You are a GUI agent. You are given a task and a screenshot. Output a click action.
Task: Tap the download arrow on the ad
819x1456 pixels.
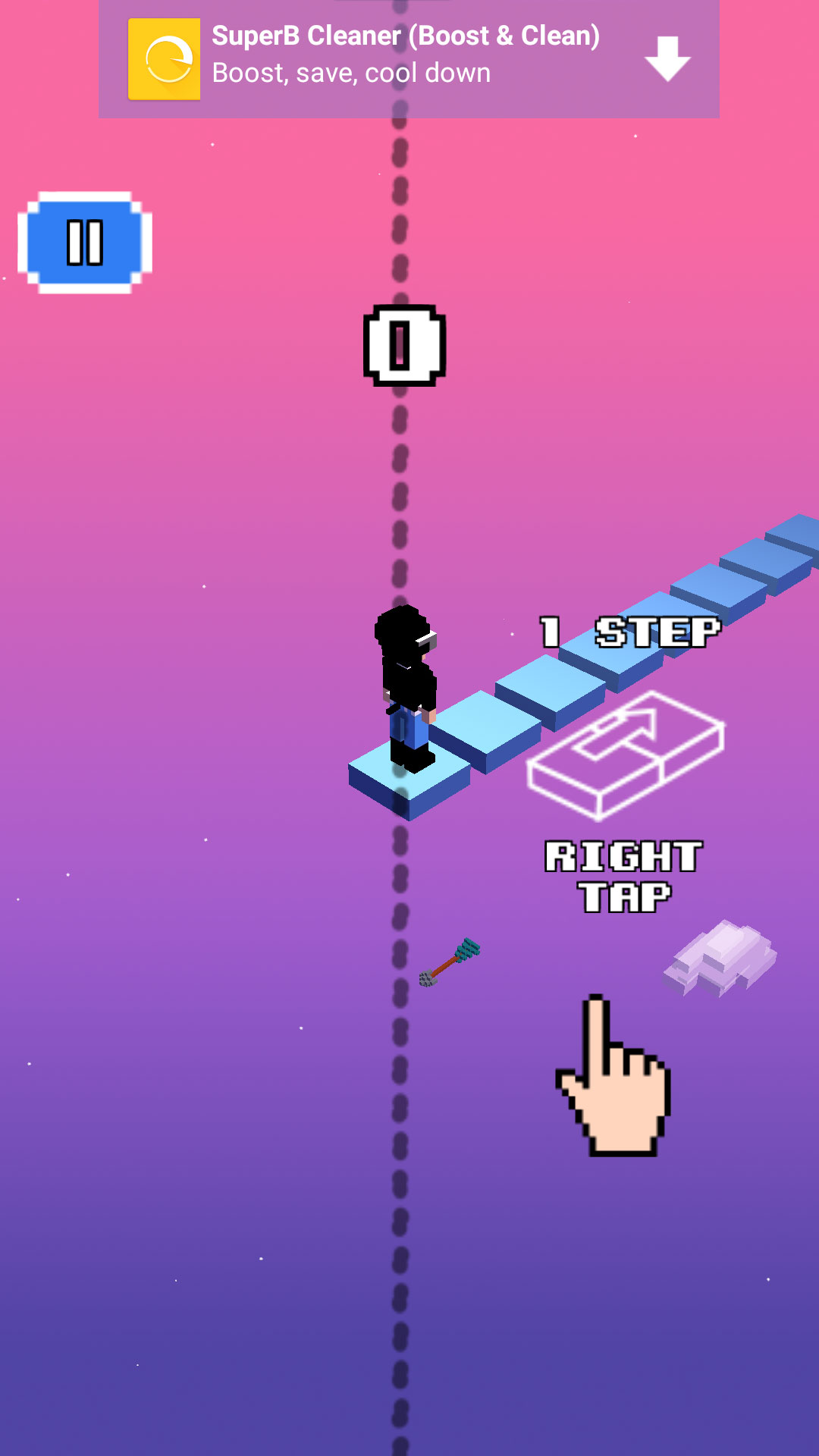pyautogui.click(x=667, y=58)
